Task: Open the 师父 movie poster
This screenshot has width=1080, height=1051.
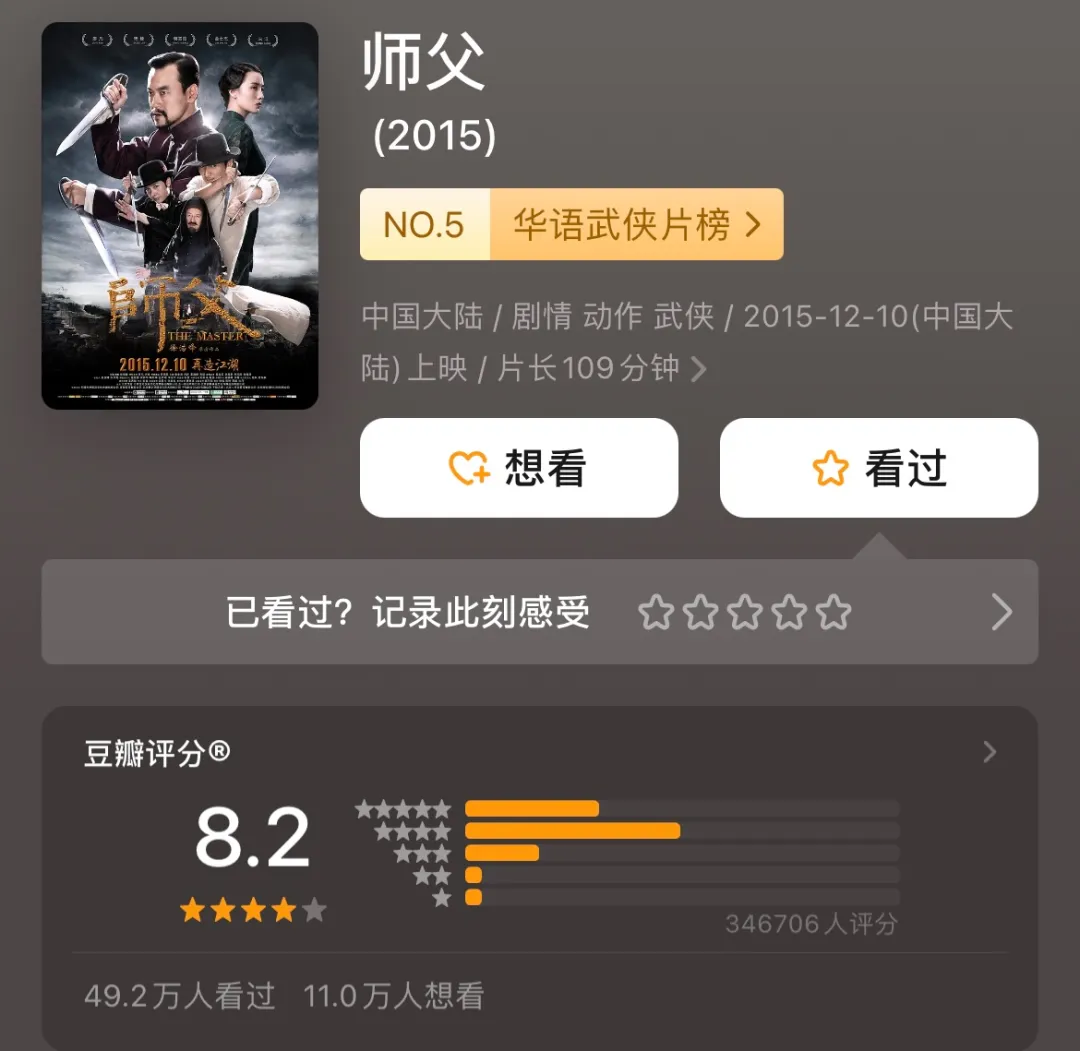Action: pos(180,216)
